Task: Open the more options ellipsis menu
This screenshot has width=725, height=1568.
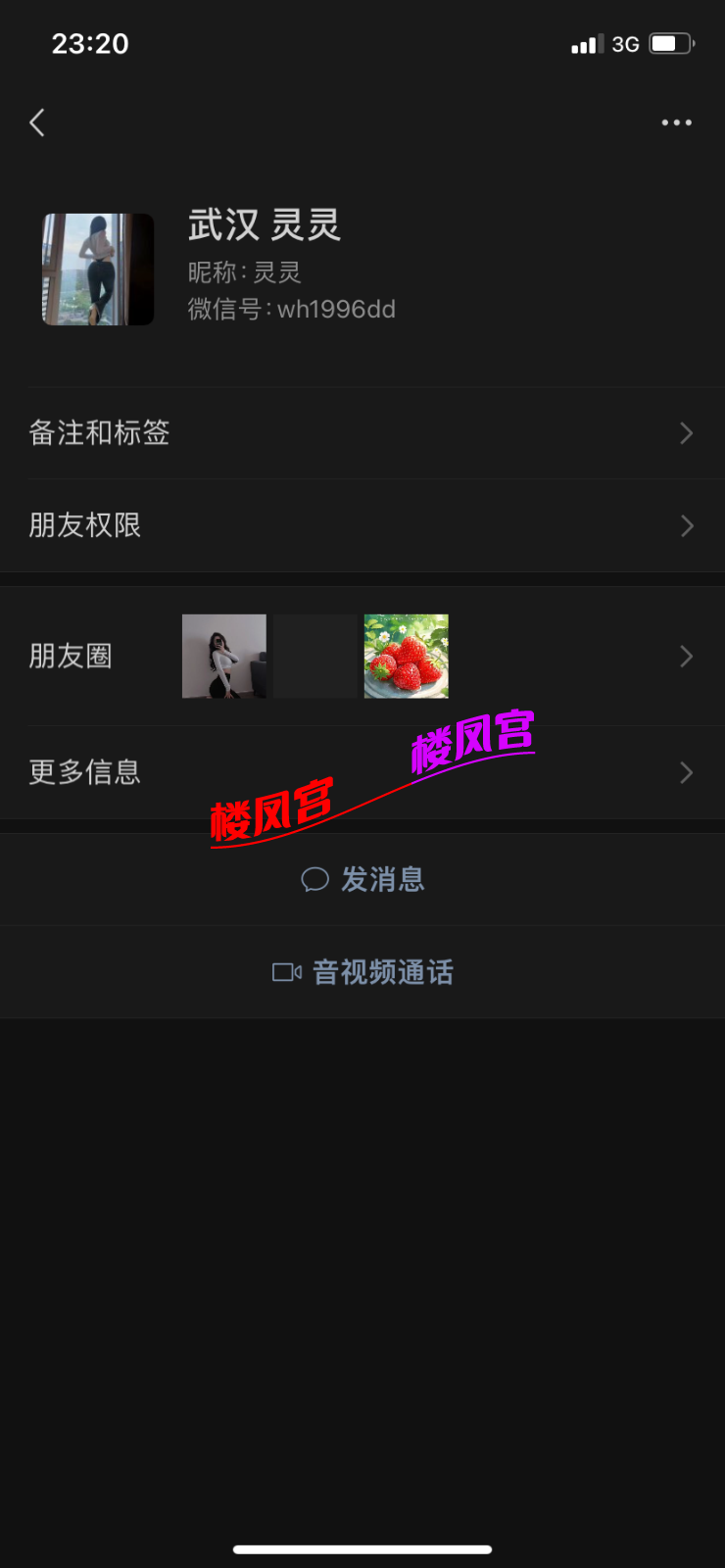Action: [x=676, y=122]
